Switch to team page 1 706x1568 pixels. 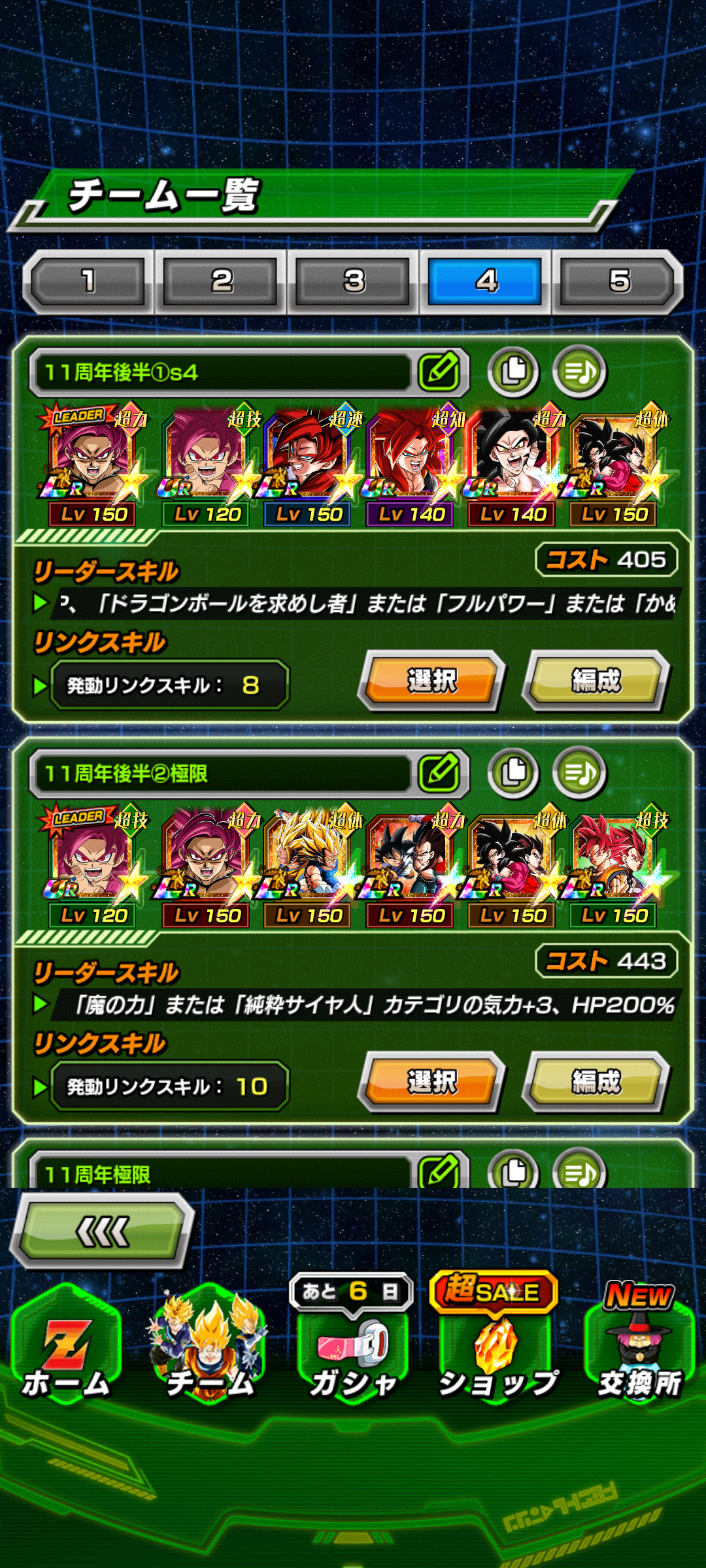point(88,282)
